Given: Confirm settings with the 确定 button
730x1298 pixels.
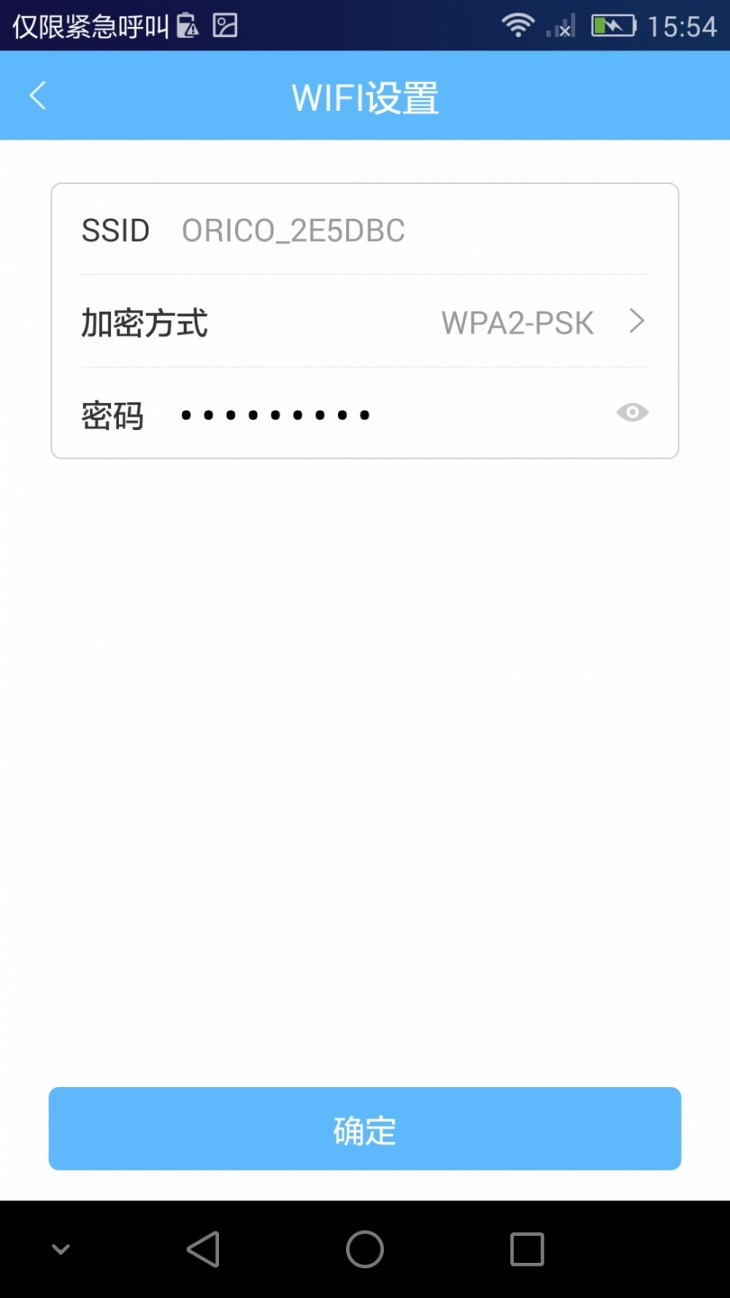Looking at the screenshot, I should [x=365, y=1129].
